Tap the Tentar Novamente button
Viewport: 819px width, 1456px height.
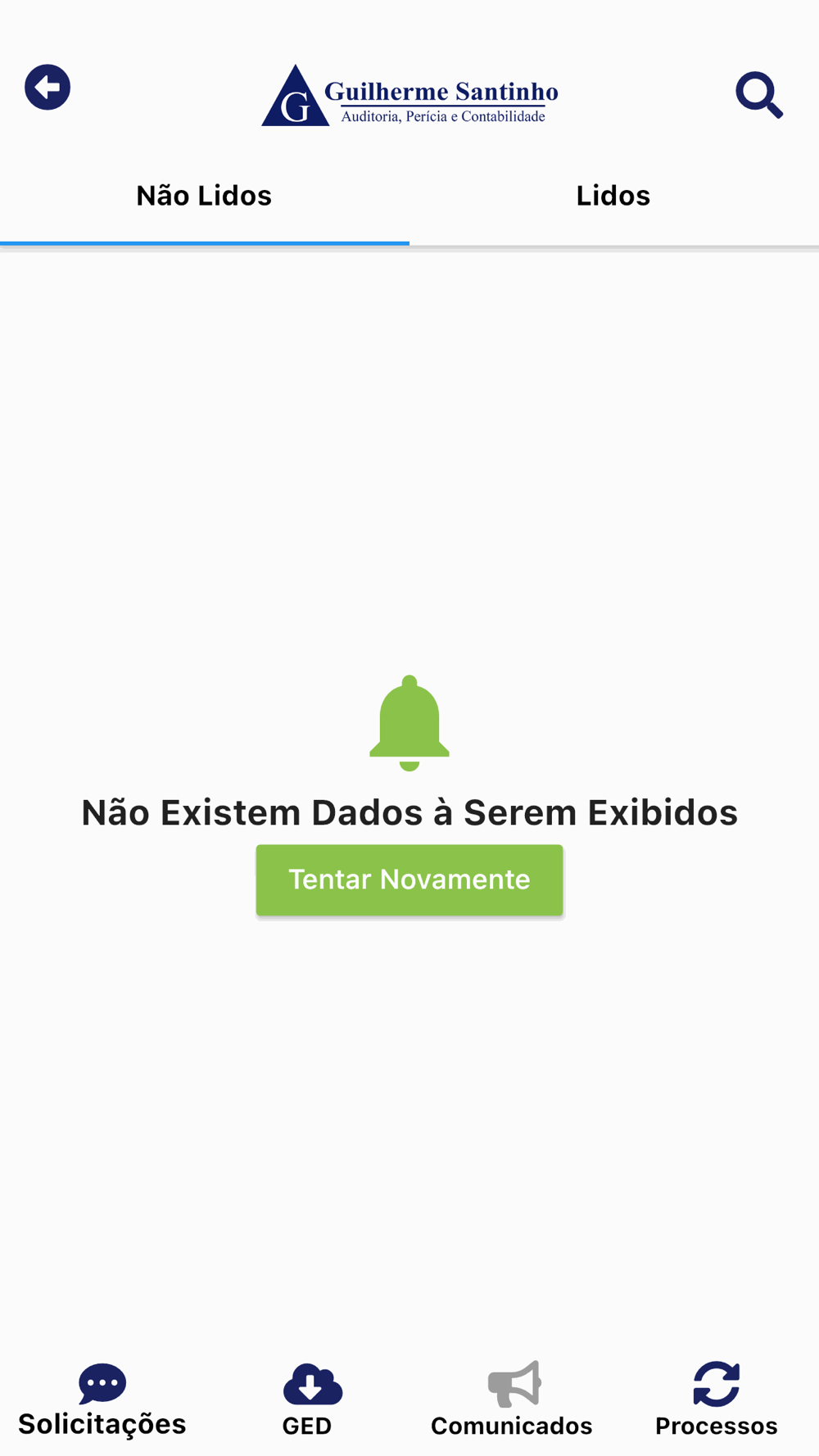(x=409, y=879)
